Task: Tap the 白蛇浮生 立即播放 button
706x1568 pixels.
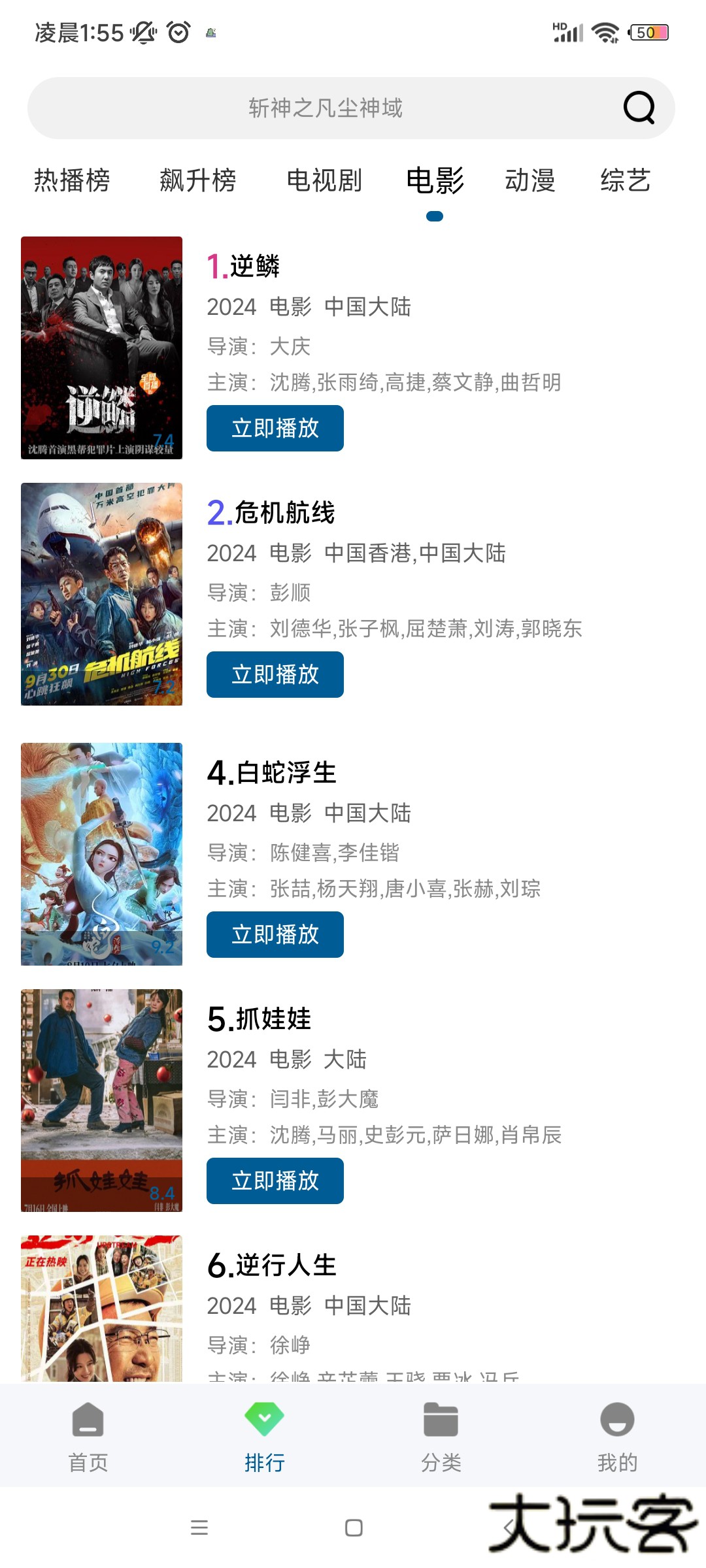Action: (275, 934)
